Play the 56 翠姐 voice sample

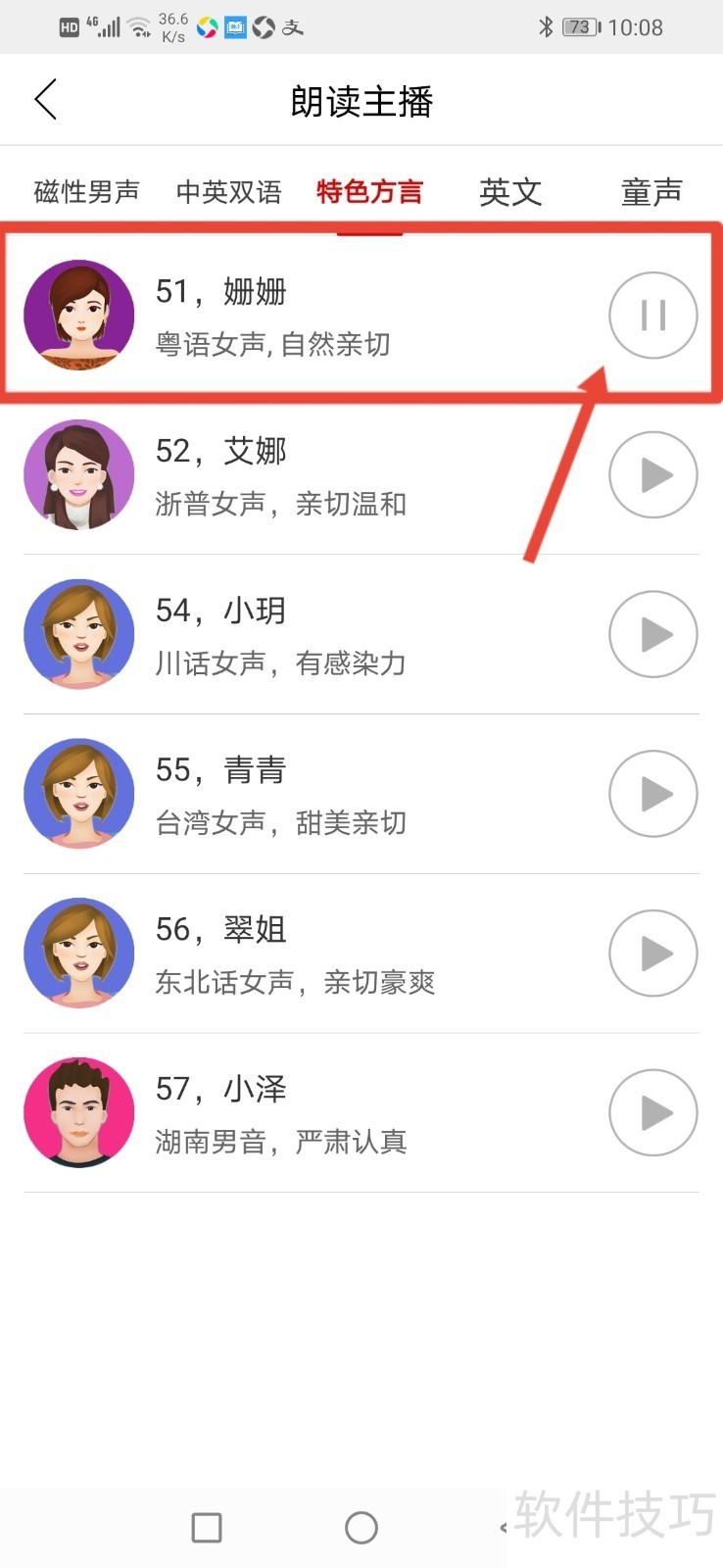(652, 954)
